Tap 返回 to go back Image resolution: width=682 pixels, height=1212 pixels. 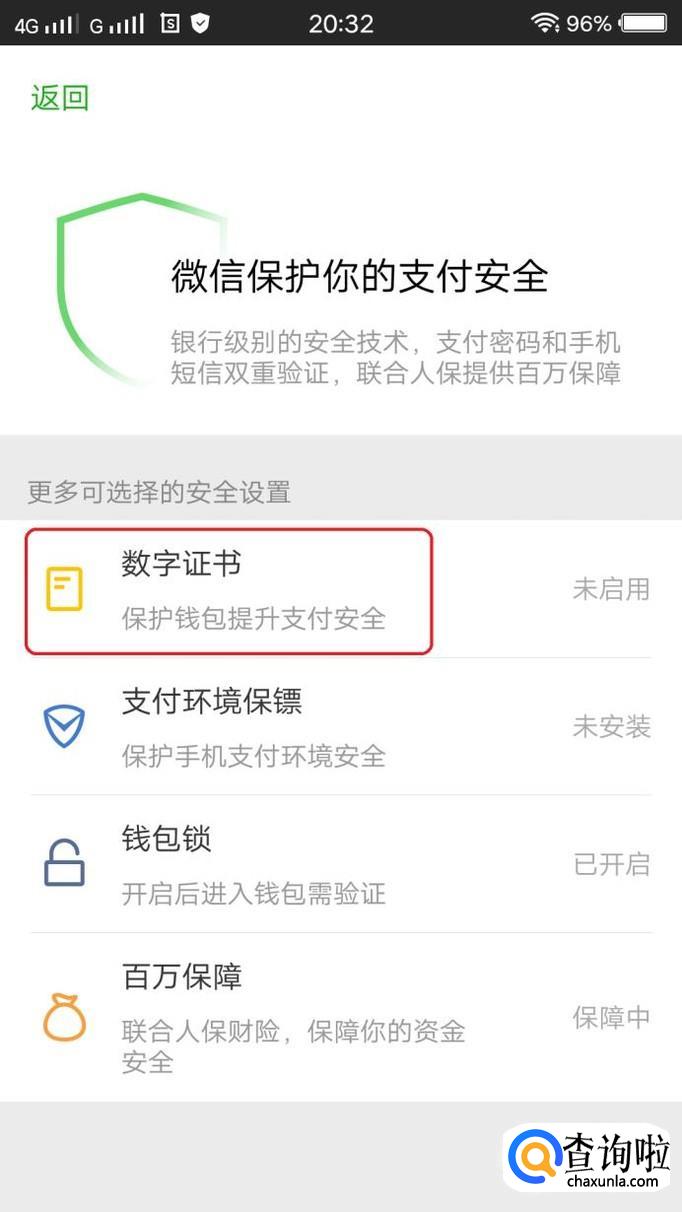coord(60,98)
